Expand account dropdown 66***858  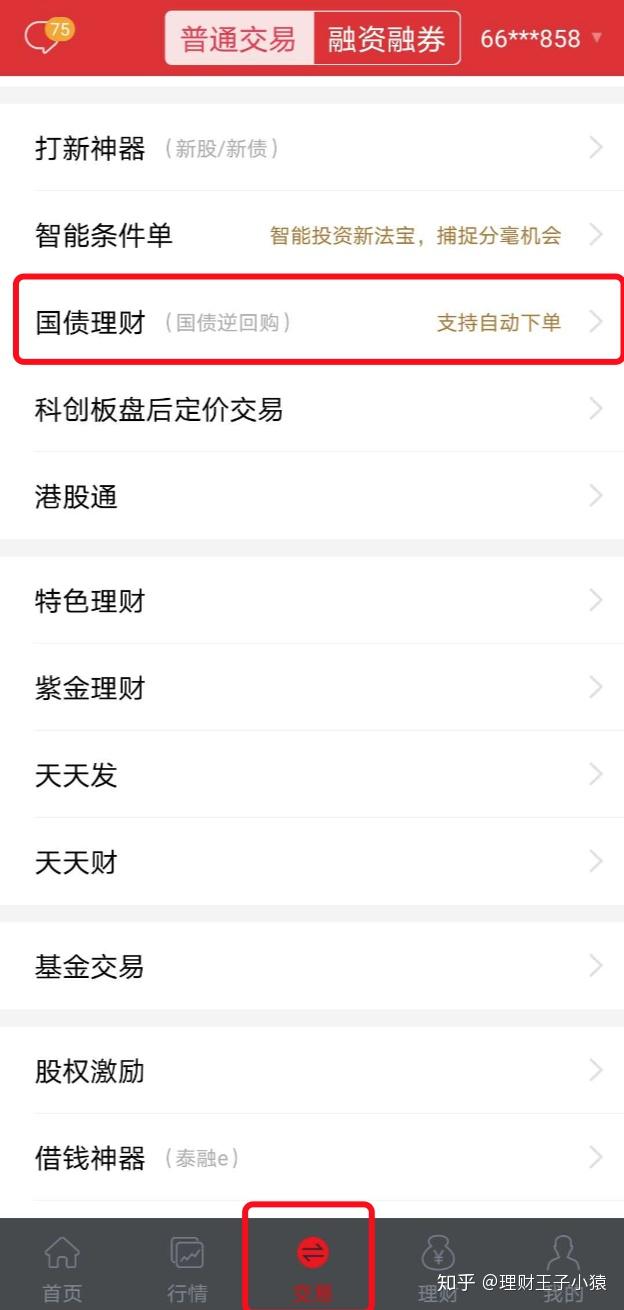pyautogui.click(x=542, y=39)
